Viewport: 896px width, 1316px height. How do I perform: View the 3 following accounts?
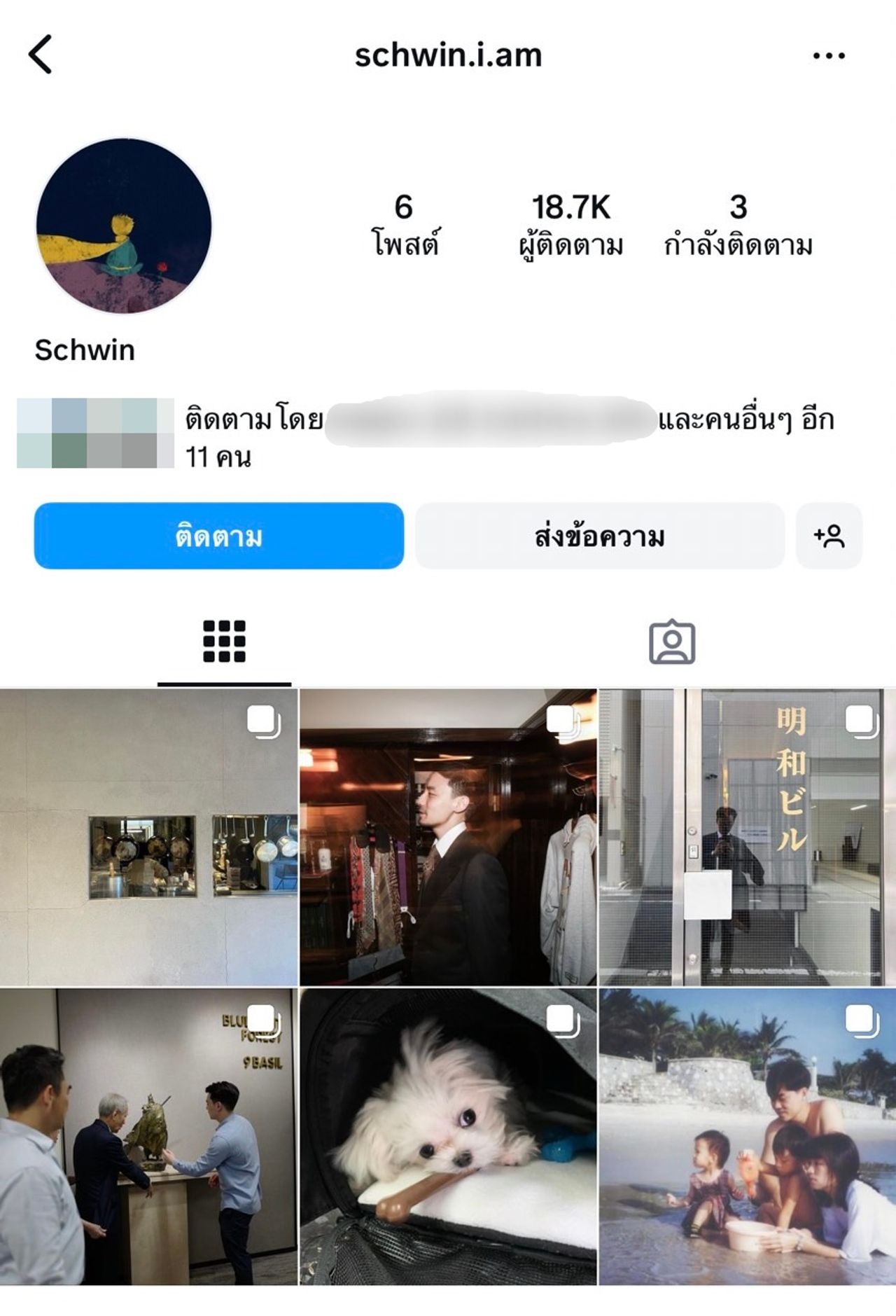pos(738,224)
